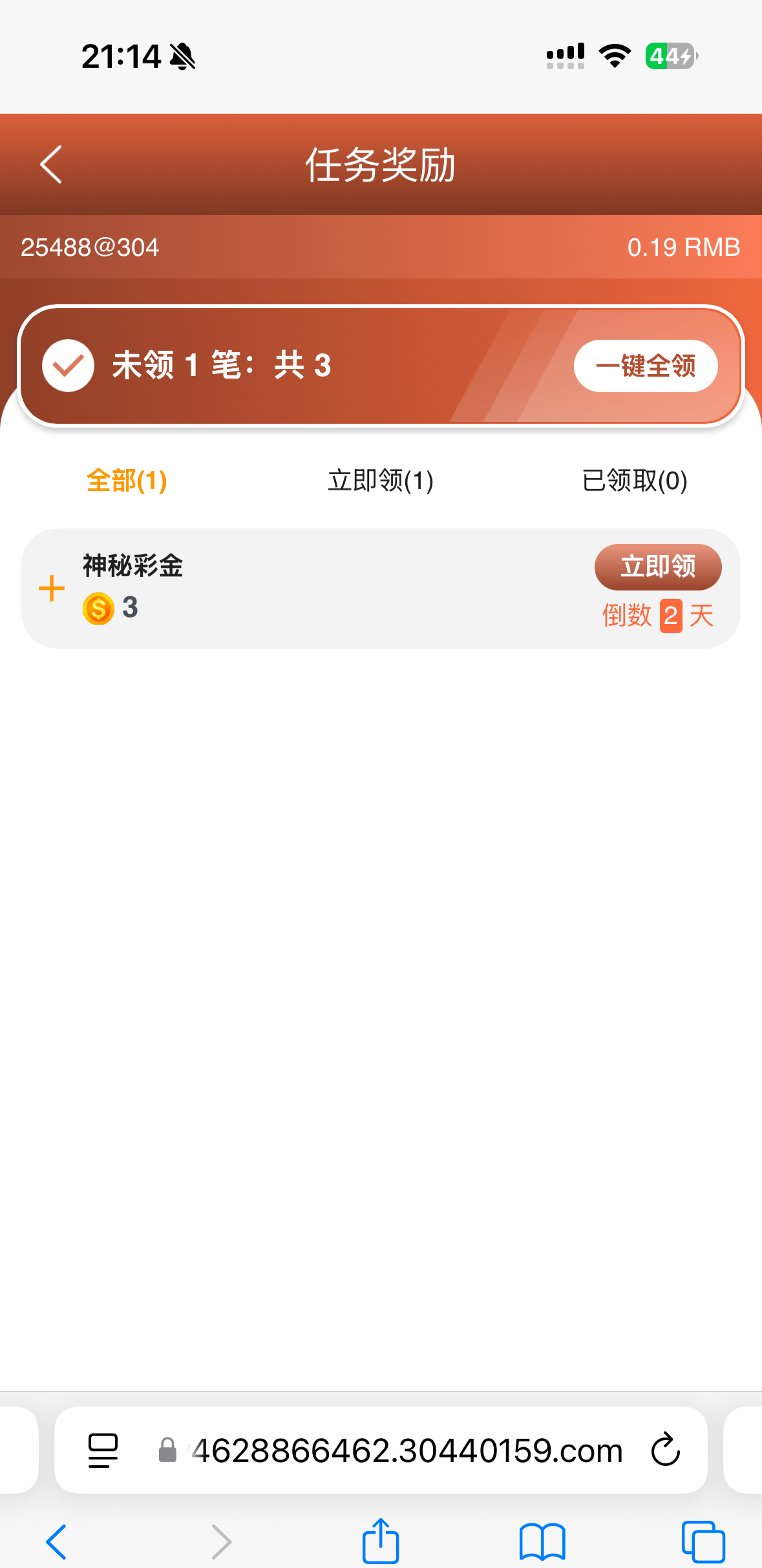
Task: Switch to the 立即领(1) tab
Action: [380, 481]
